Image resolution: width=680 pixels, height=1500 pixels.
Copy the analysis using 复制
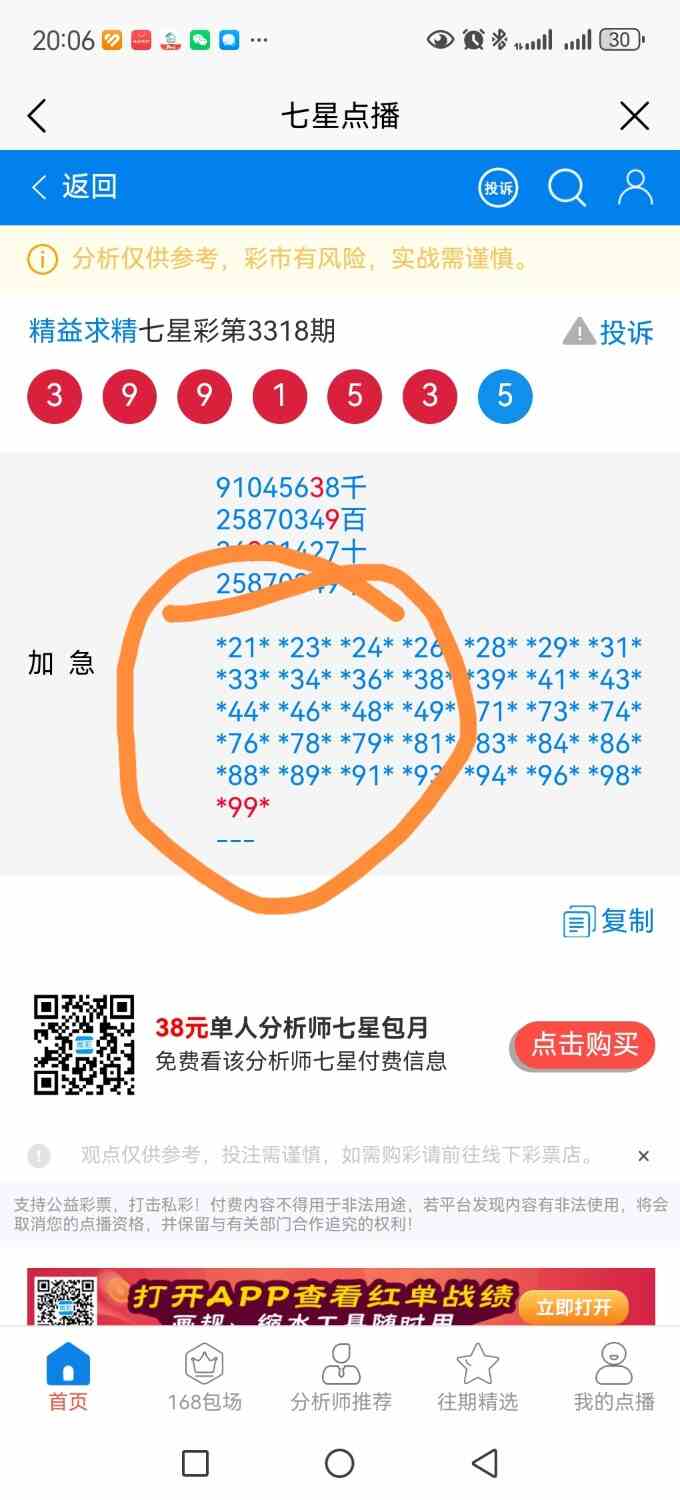pos(609,921)
